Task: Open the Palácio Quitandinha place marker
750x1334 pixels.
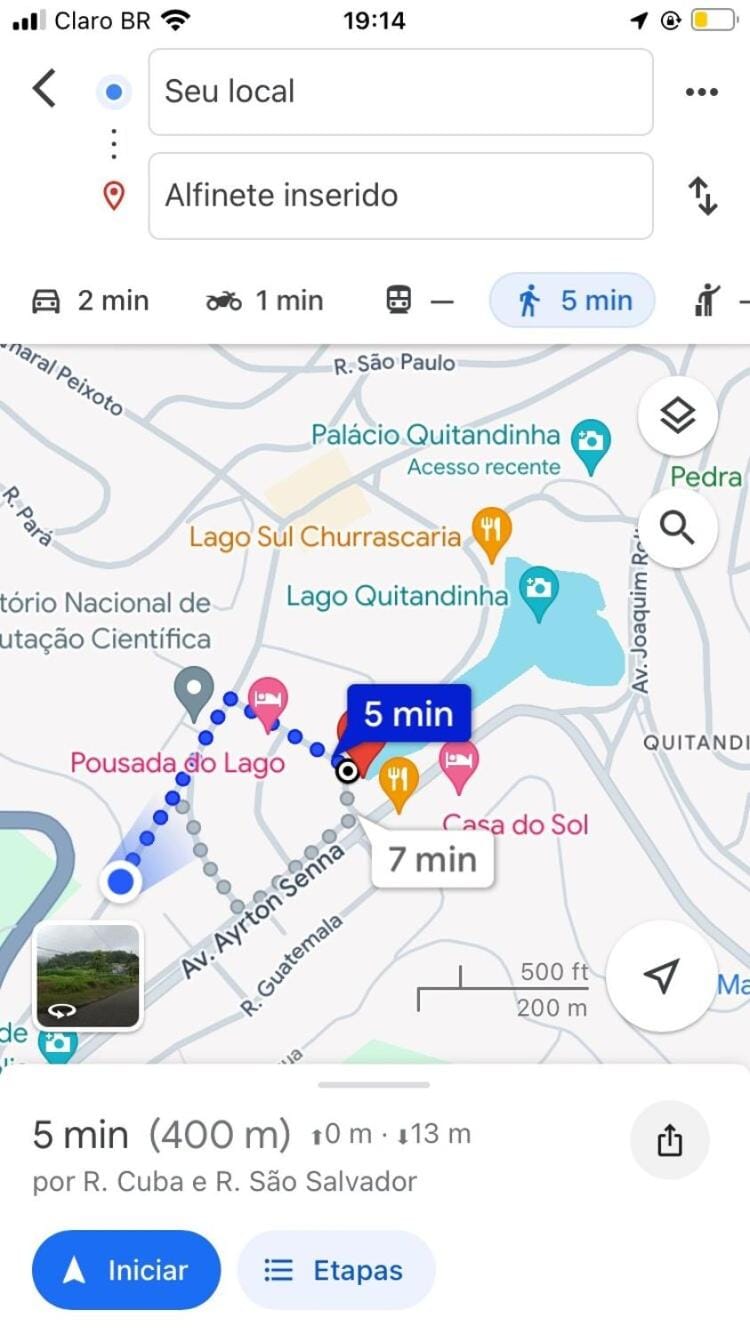Action: (591, 442)
